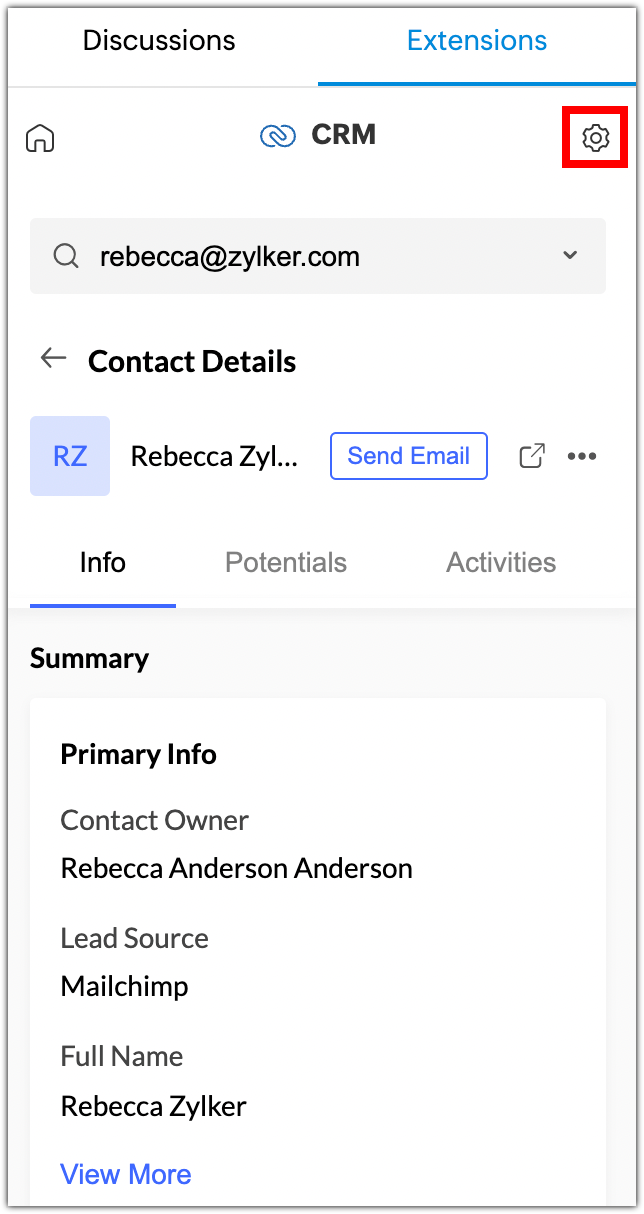This screenshot has width=644, height=1214.
Task: Select the Extensions tab
Action: coord(477,41)
